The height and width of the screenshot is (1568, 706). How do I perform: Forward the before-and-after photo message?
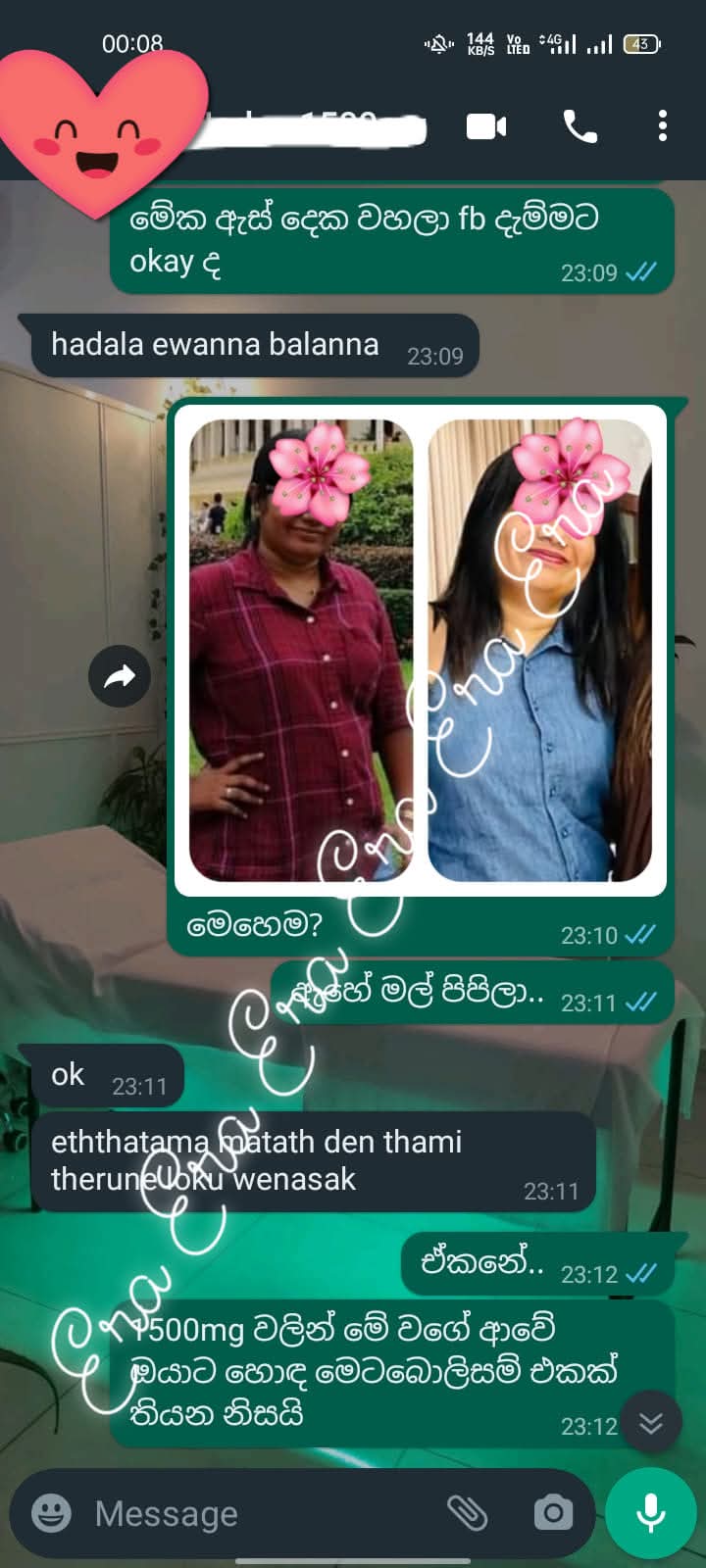point(120,676)
